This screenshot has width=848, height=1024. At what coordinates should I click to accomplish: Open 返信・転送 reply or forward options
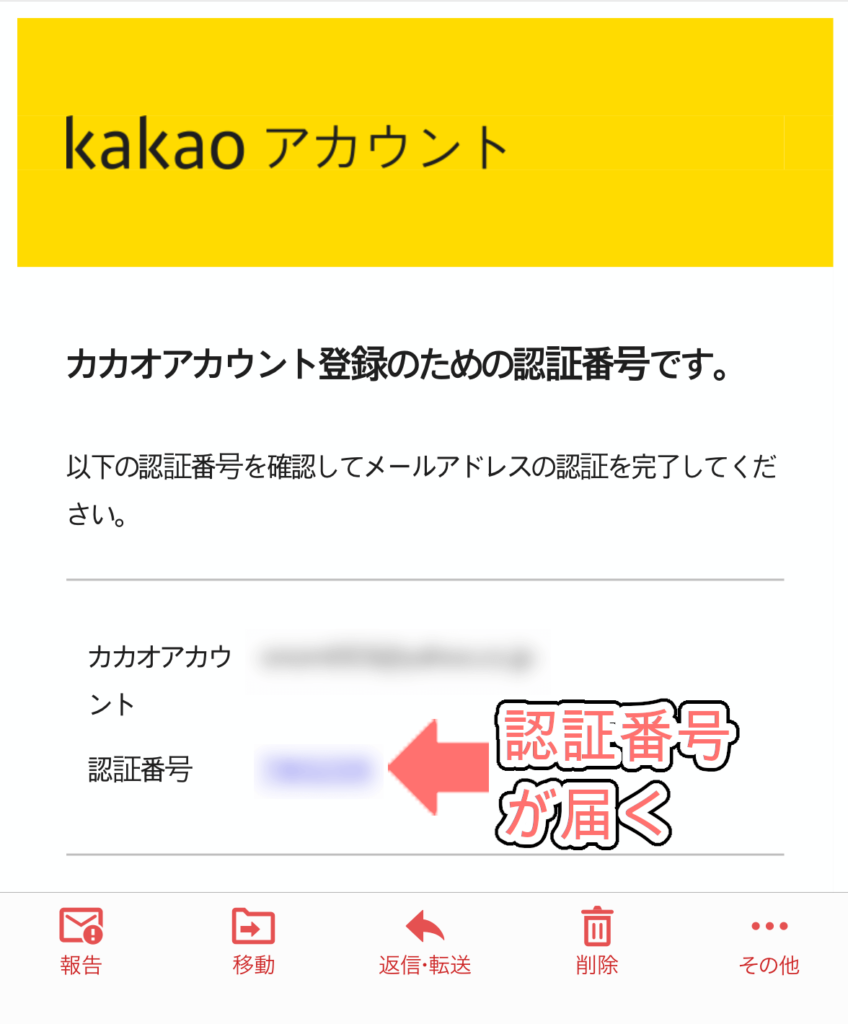[x=425, y=941]
